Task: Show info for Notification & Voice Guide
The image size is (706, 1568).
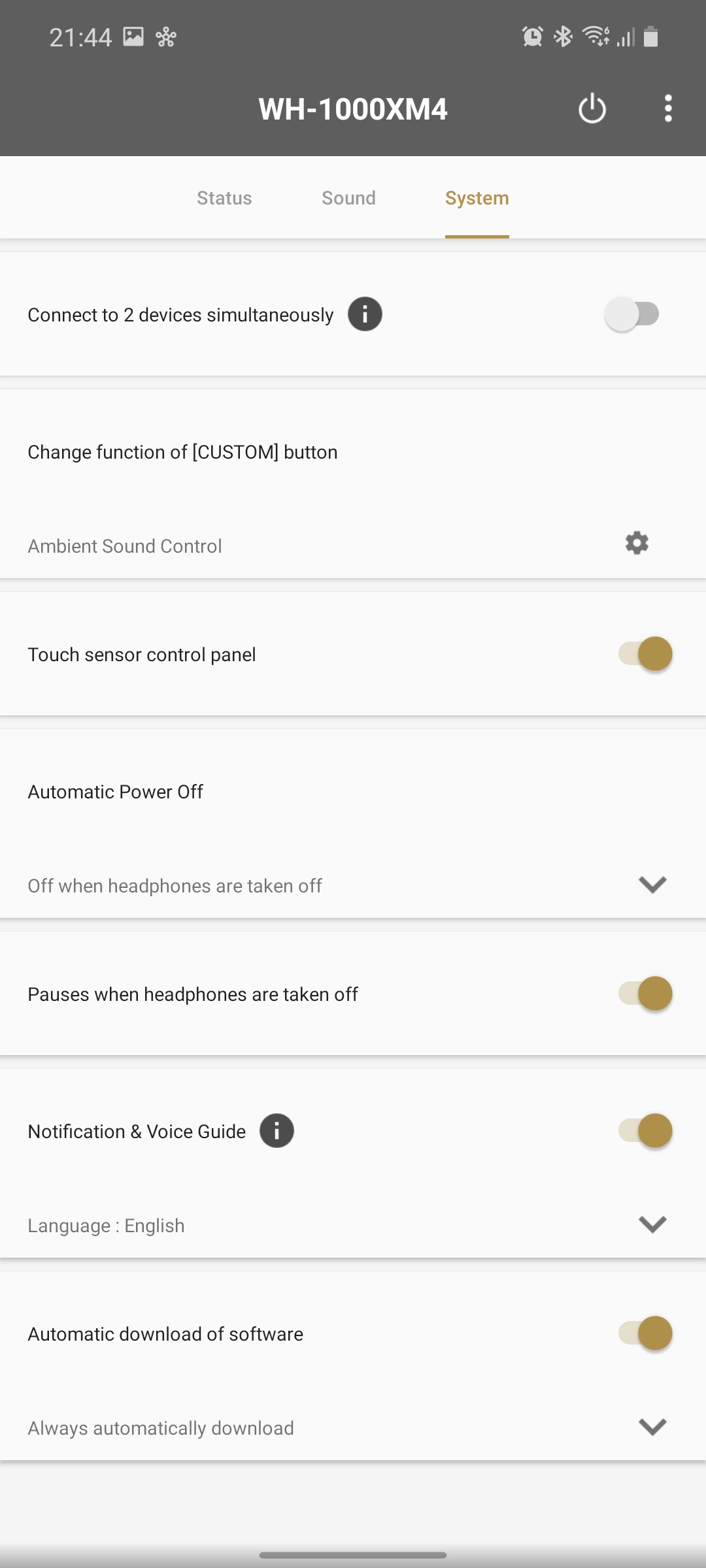Action: coord(277,1131)
